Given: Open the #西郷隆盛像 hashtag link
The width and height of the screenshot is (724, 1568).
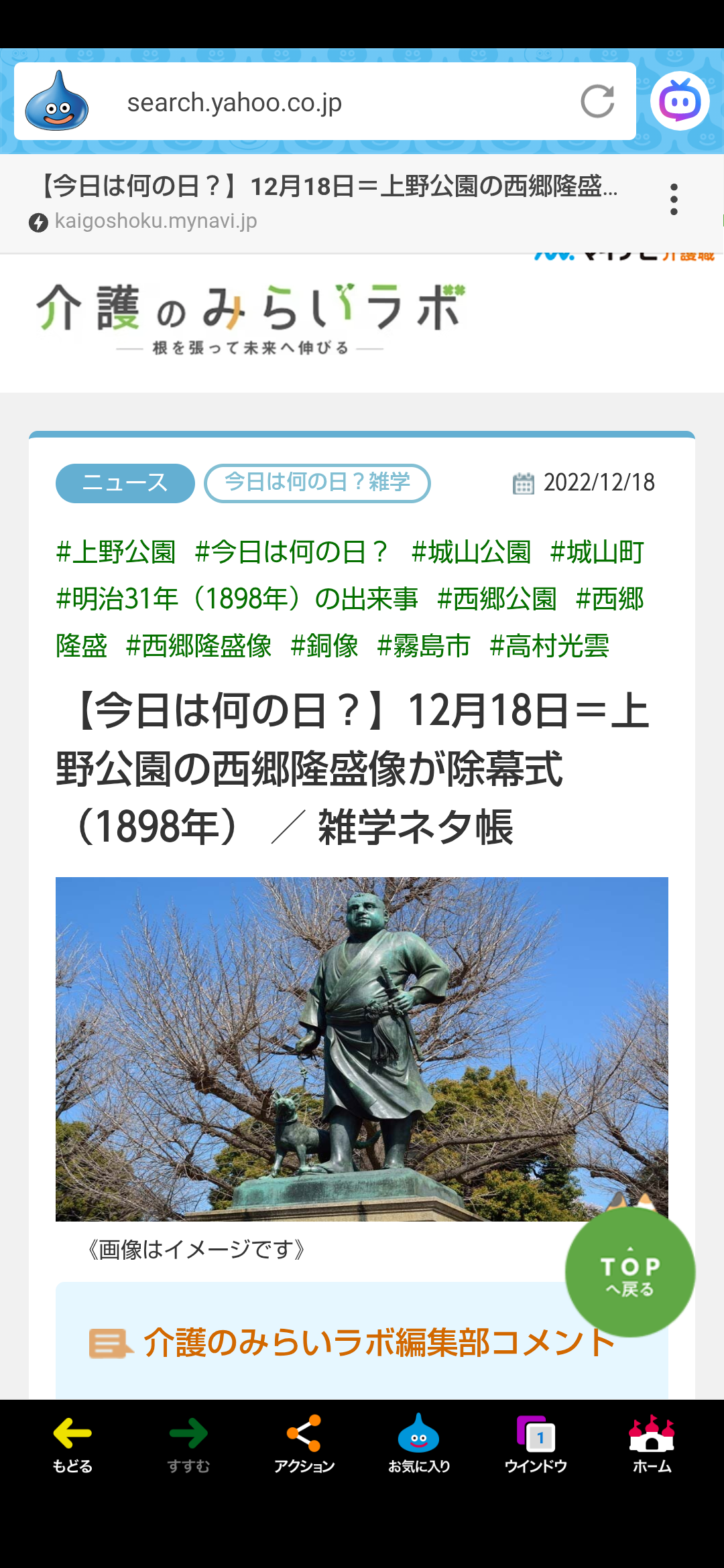Looking at the screenshot, I should pos(199,647).
